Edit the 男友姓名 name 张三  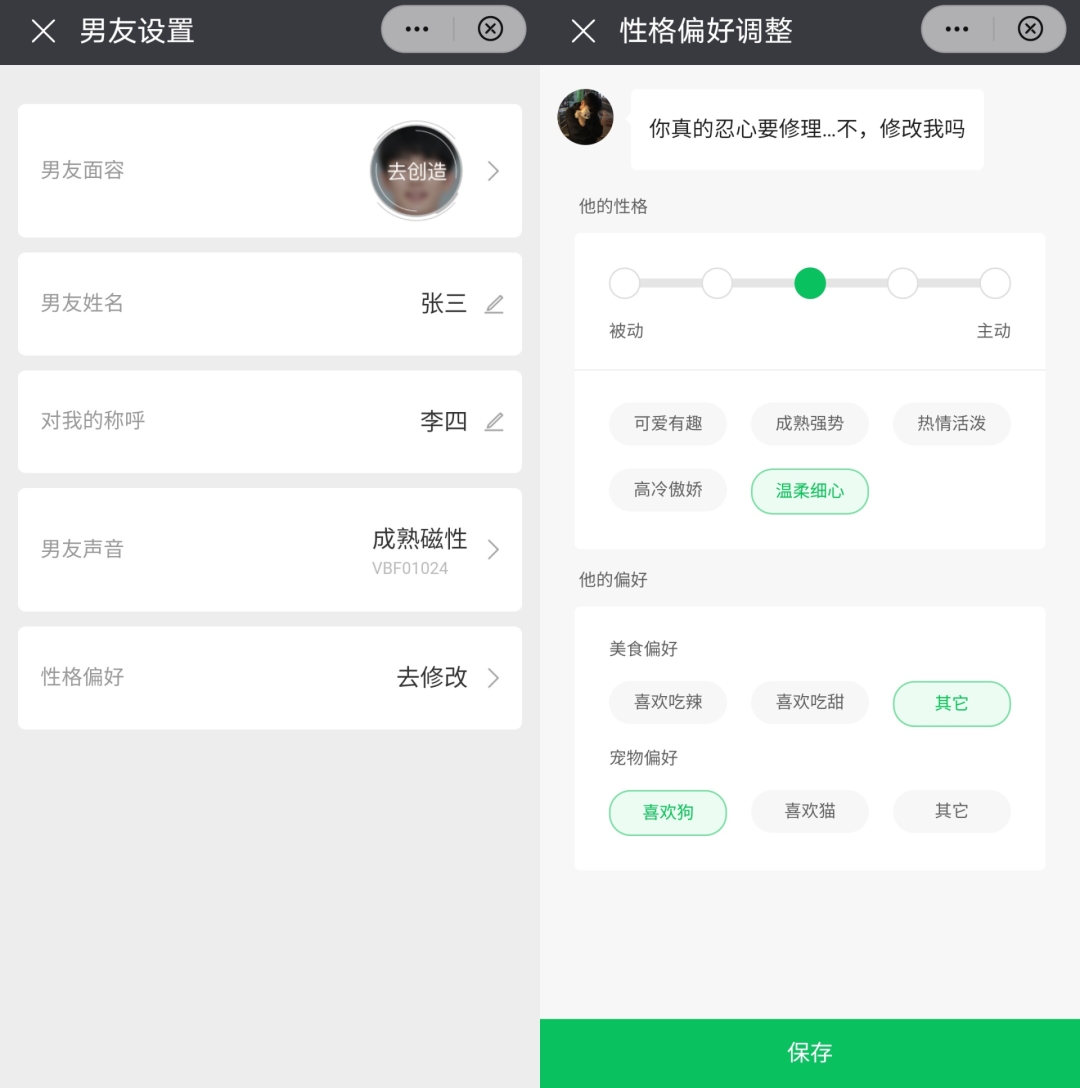pos(493,304)
